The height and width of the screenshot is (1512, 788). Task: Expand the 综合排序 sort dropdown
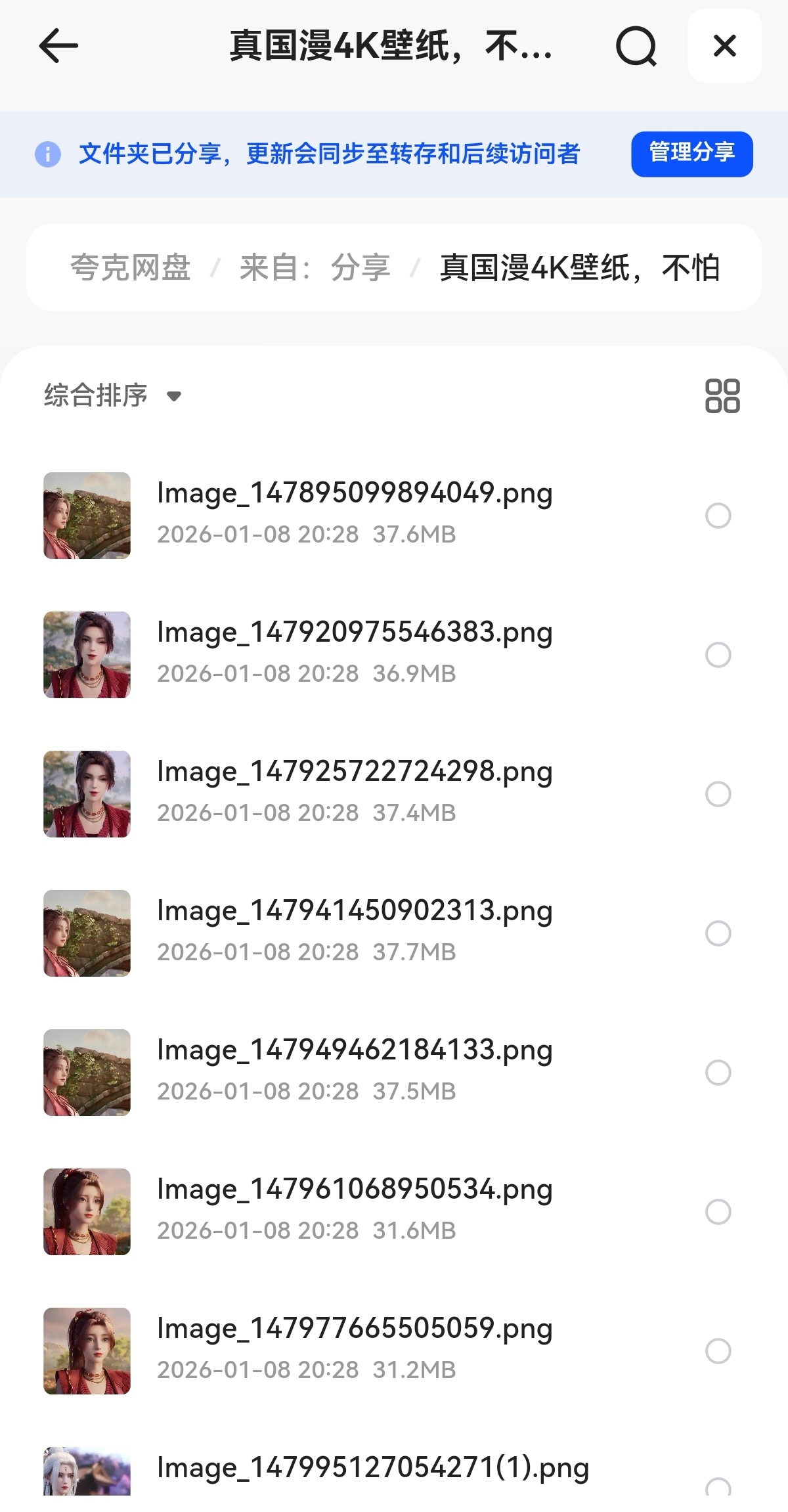[112, 395]
